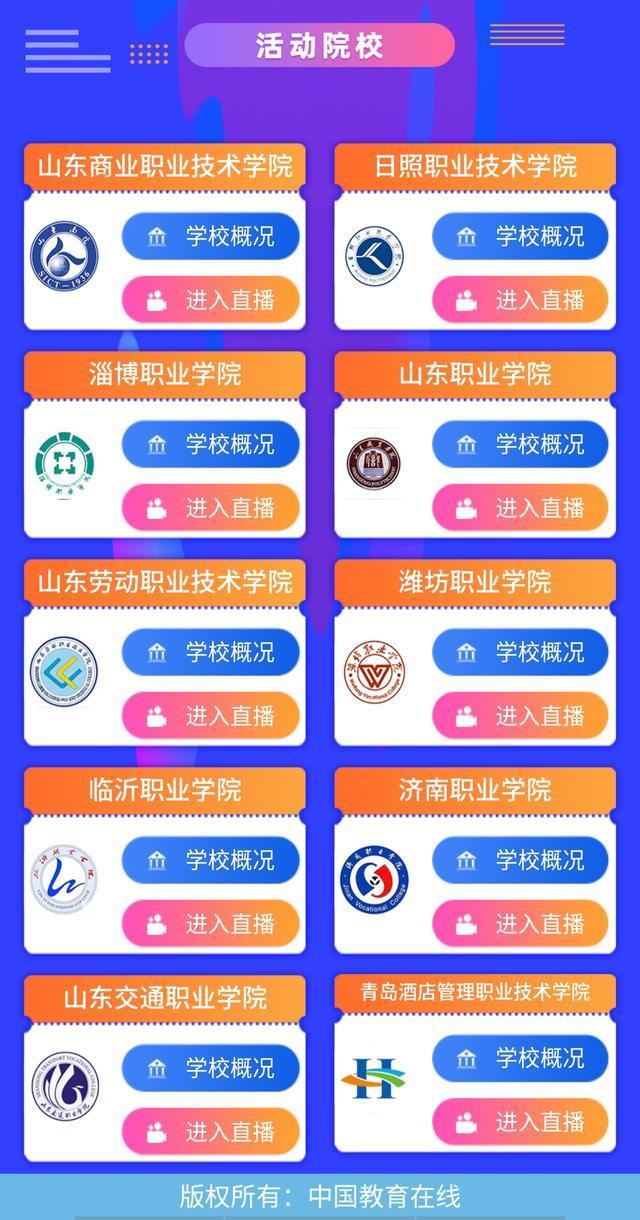The width and height of the screenshot is (640, 1220).
Task: View 学校概况 of 日照职业技术学院
Action: click(520, 237)
